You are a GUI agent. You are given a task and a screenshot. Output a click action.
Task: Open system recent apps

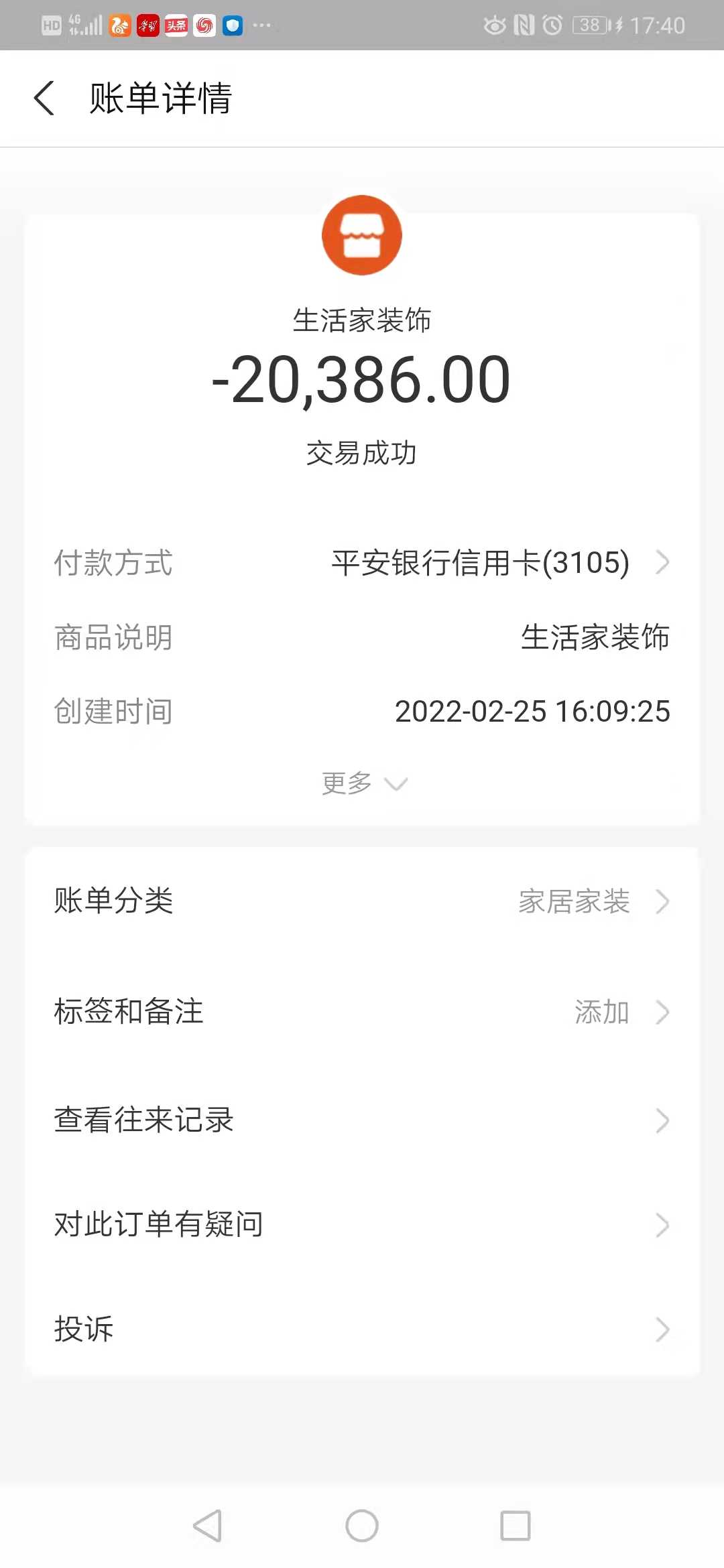click(x=516, y=1526)
